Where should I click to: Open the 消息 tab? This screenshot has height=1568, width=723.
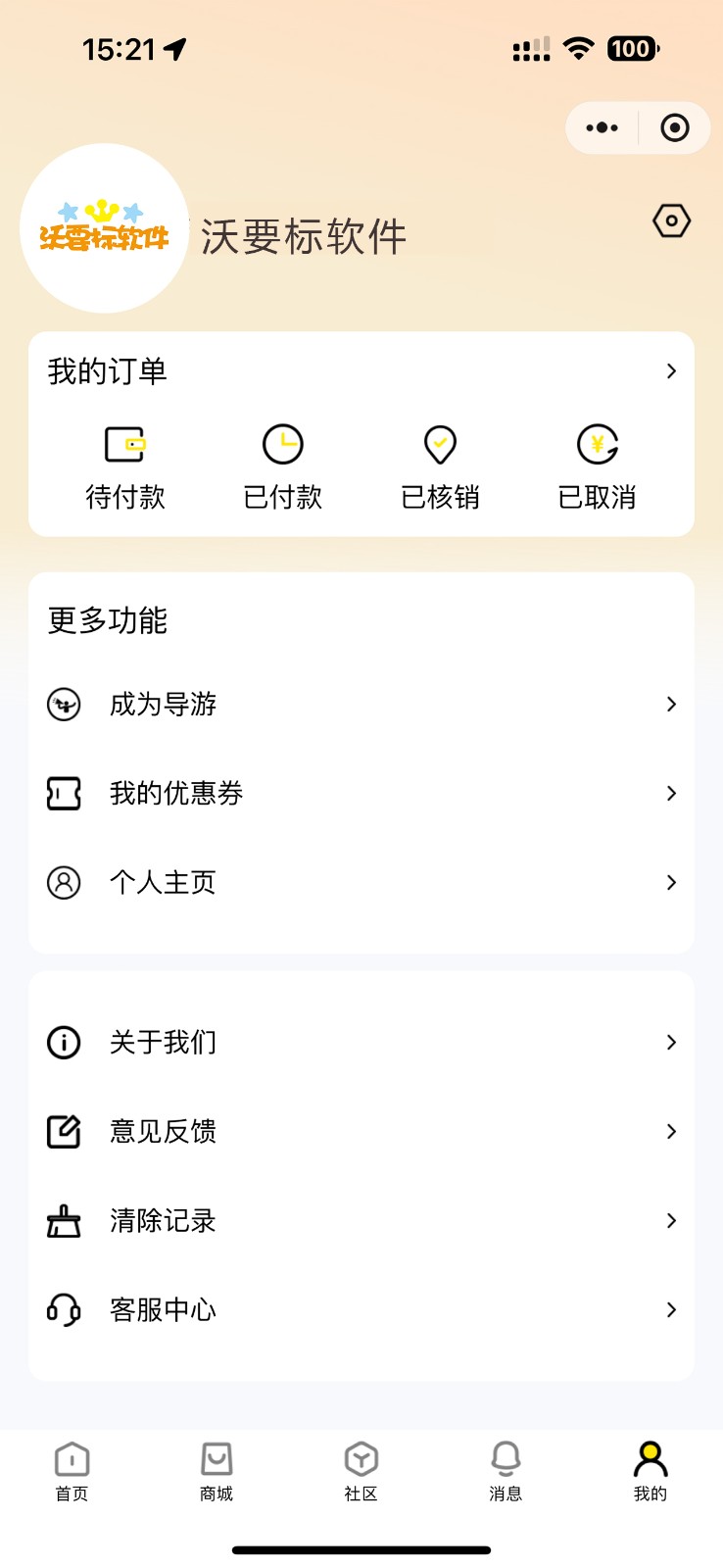(x=506, y=1471)
